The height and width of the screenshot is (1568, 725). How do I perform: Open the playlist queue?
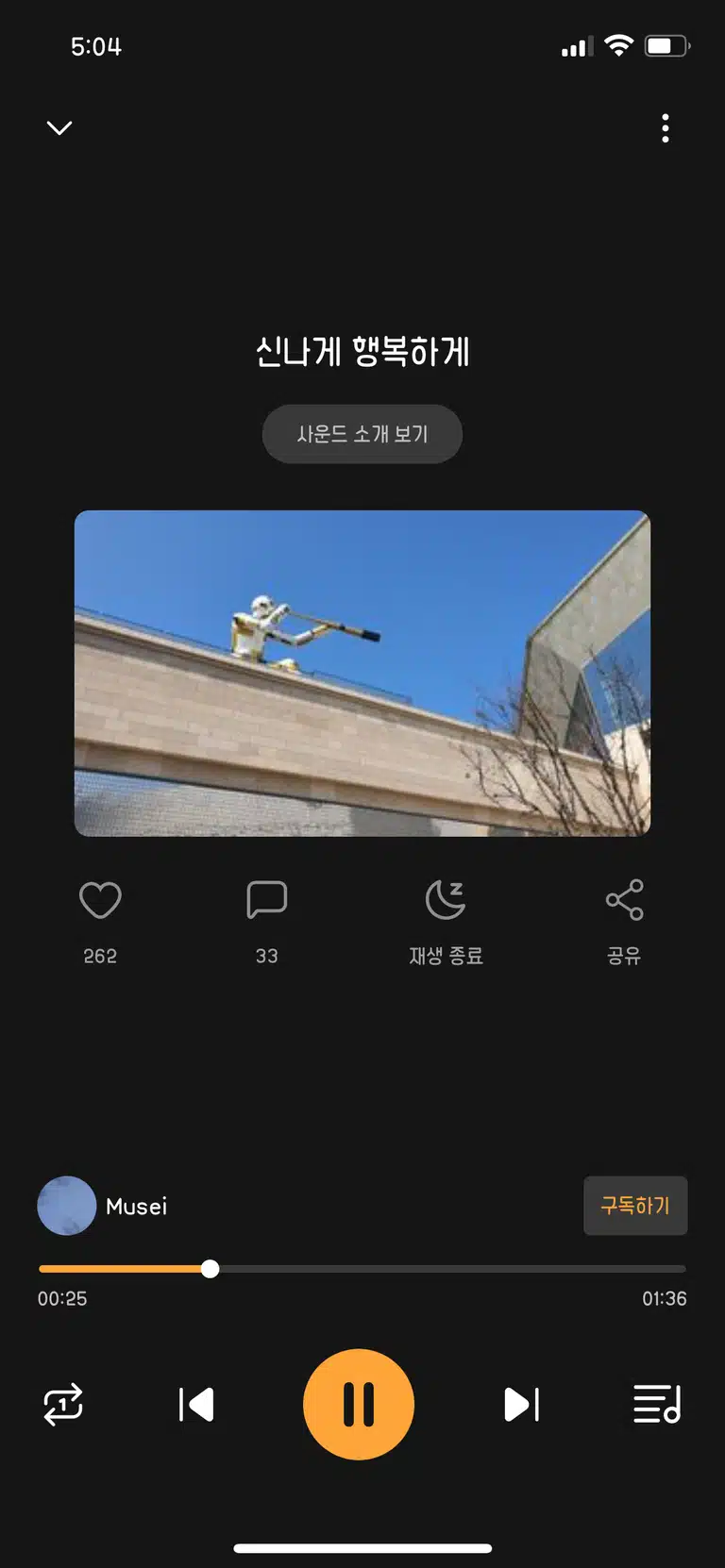click(657, 1405)
